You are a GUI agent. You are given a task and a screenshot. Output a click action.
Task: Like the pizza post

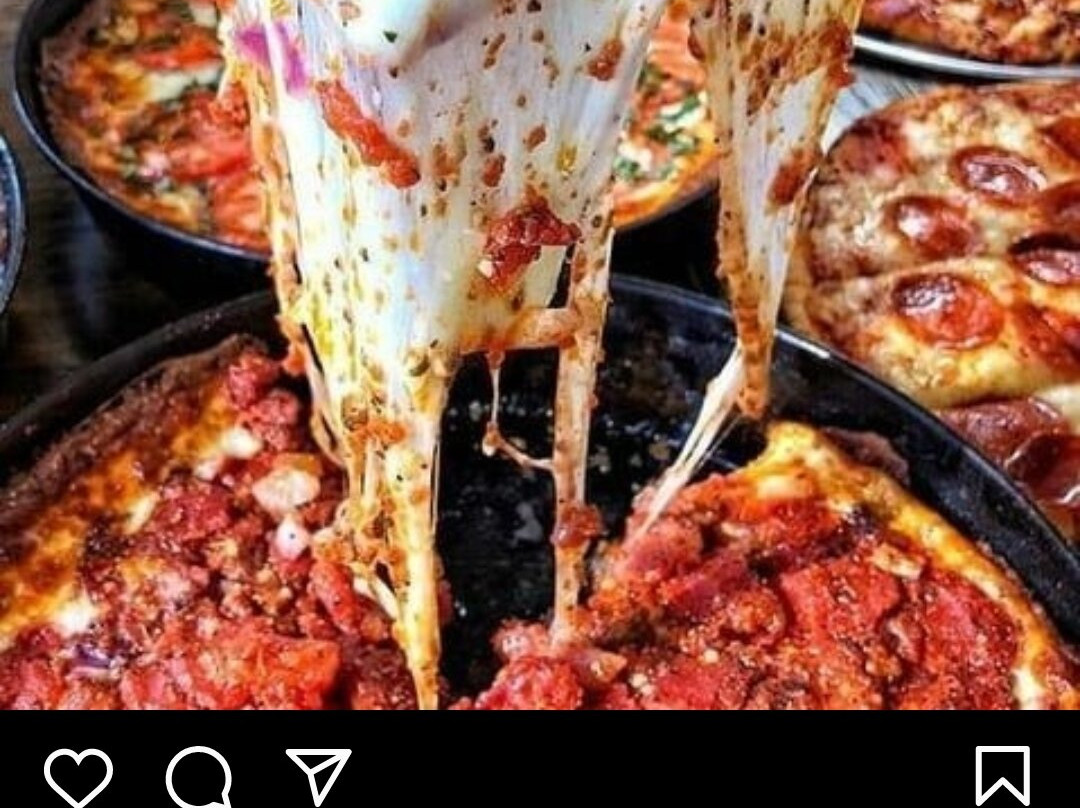coord(78,777)
